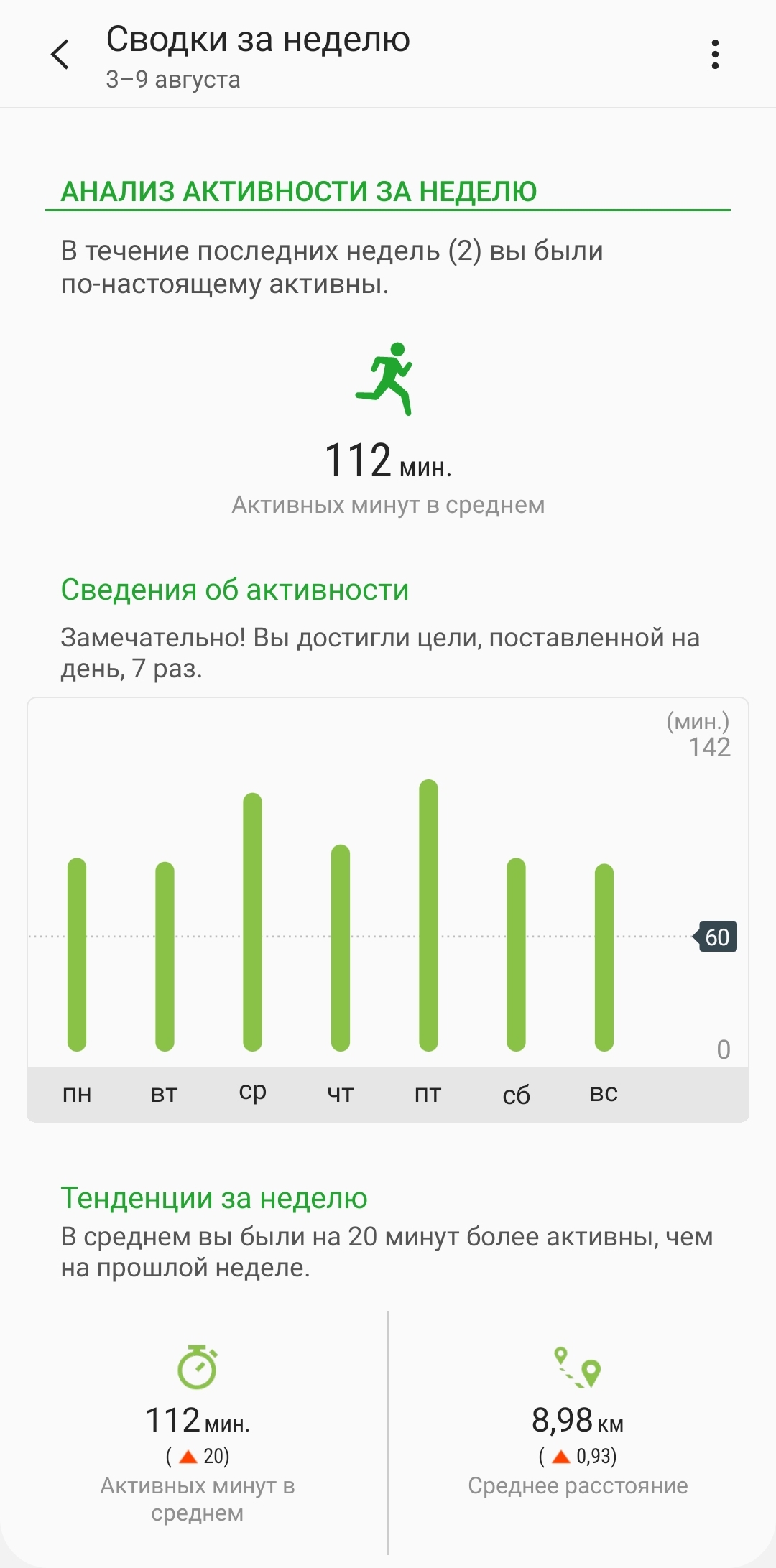Go back from the weekly summary
The image size is (776, 1568).
[x=60, y=55]
